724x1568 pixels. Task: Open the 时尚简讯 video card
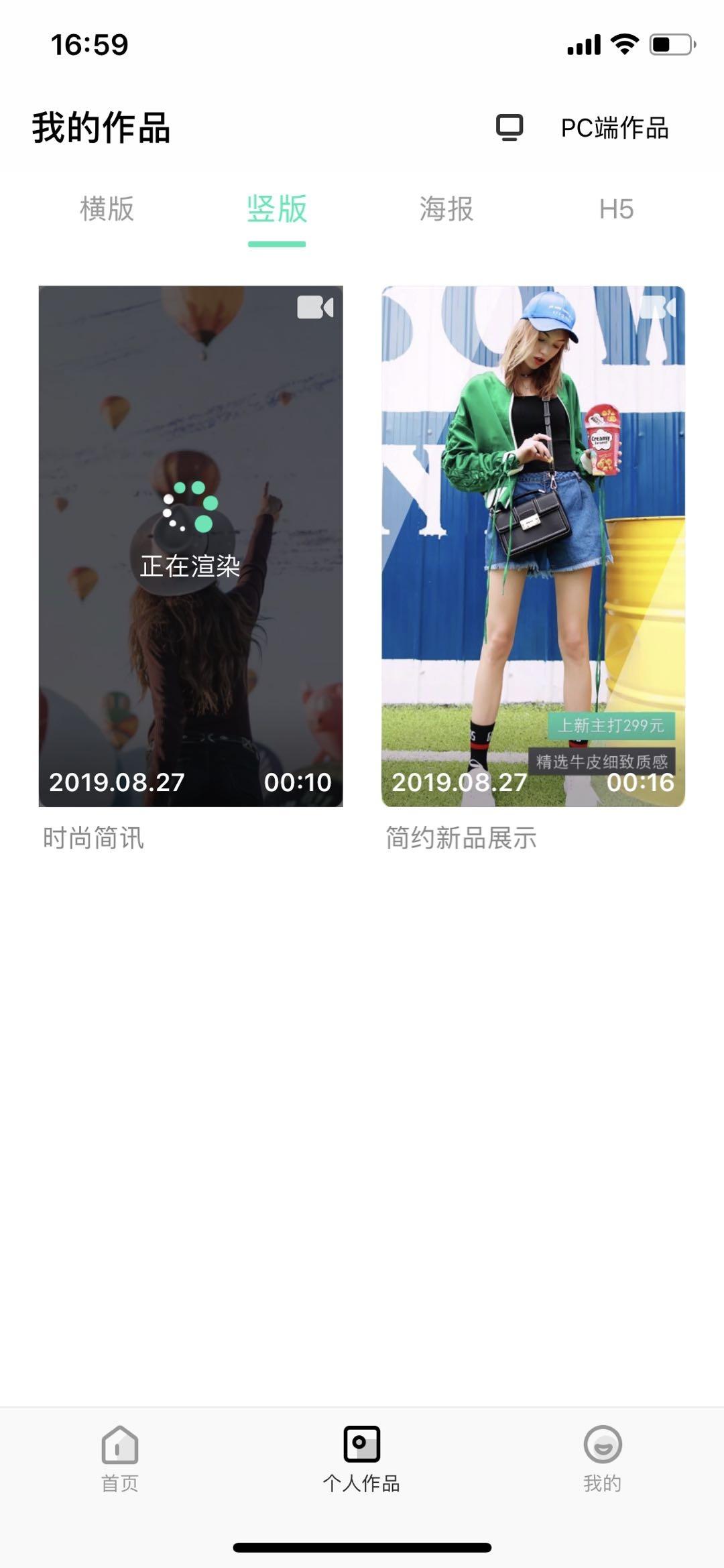pyautogui.click(x=190, y=546)
